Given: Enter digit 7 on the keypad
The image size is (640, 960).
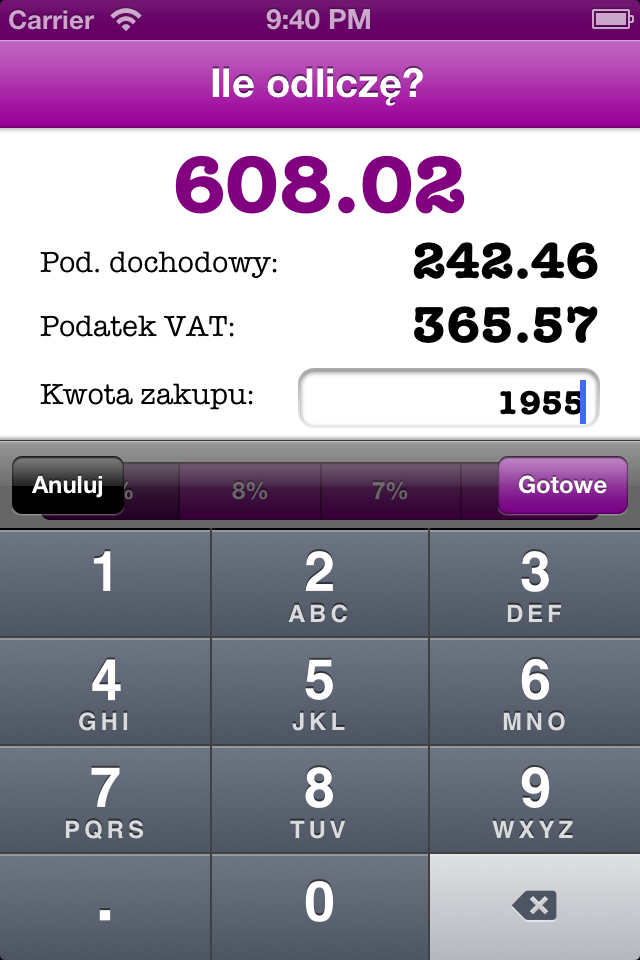Looking at the screenshot, I should 105,800.
